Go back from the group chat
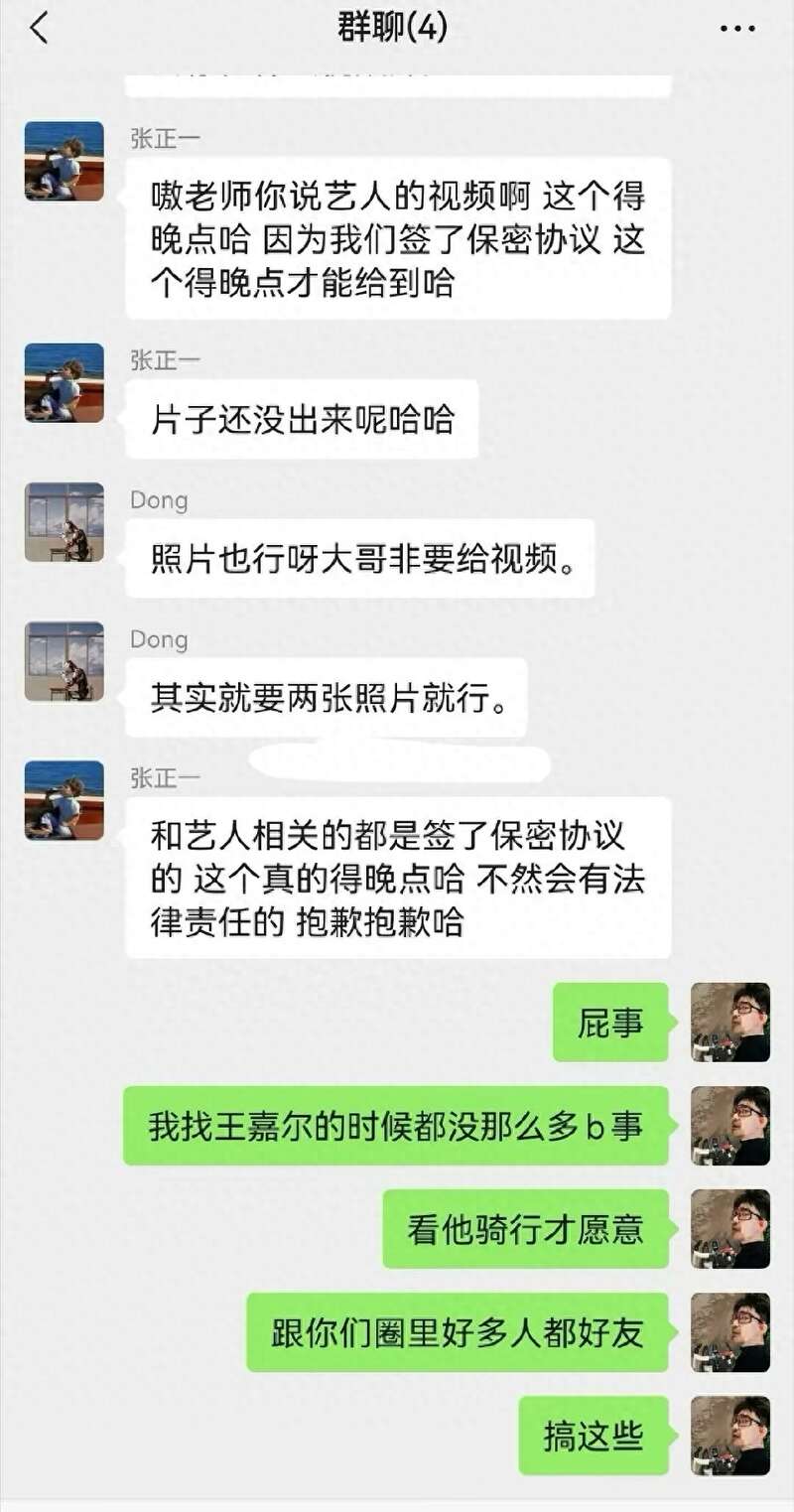The height and width of the screenshot is (1512, 794). tap(39, 29)
